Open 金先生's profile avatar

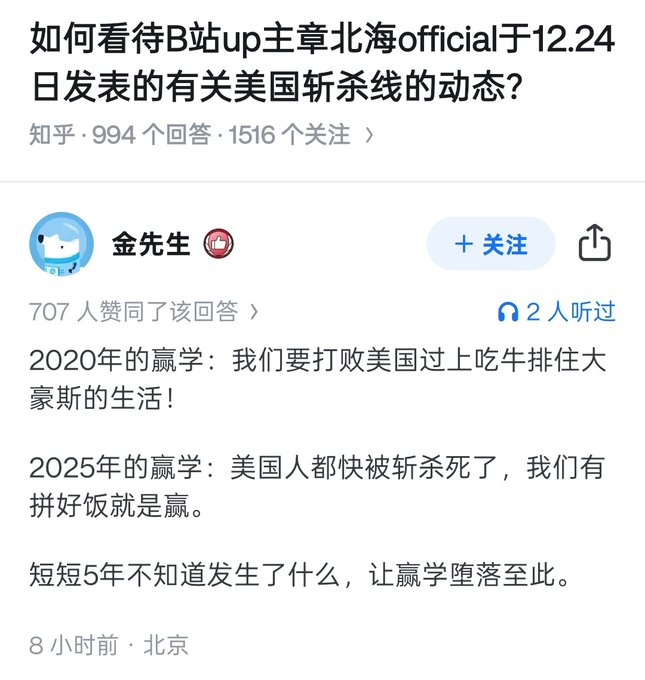coord(62,244)
